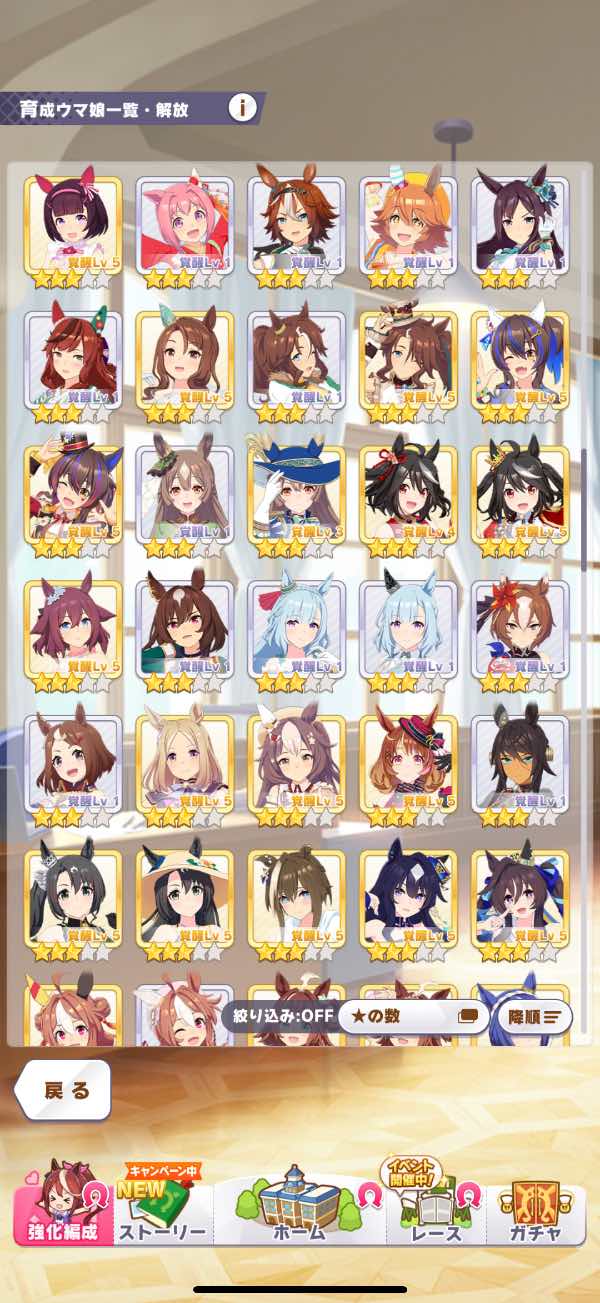Go to the ホーム tab
This screenshot has height=1303, width=600.
pos(300,1204)
